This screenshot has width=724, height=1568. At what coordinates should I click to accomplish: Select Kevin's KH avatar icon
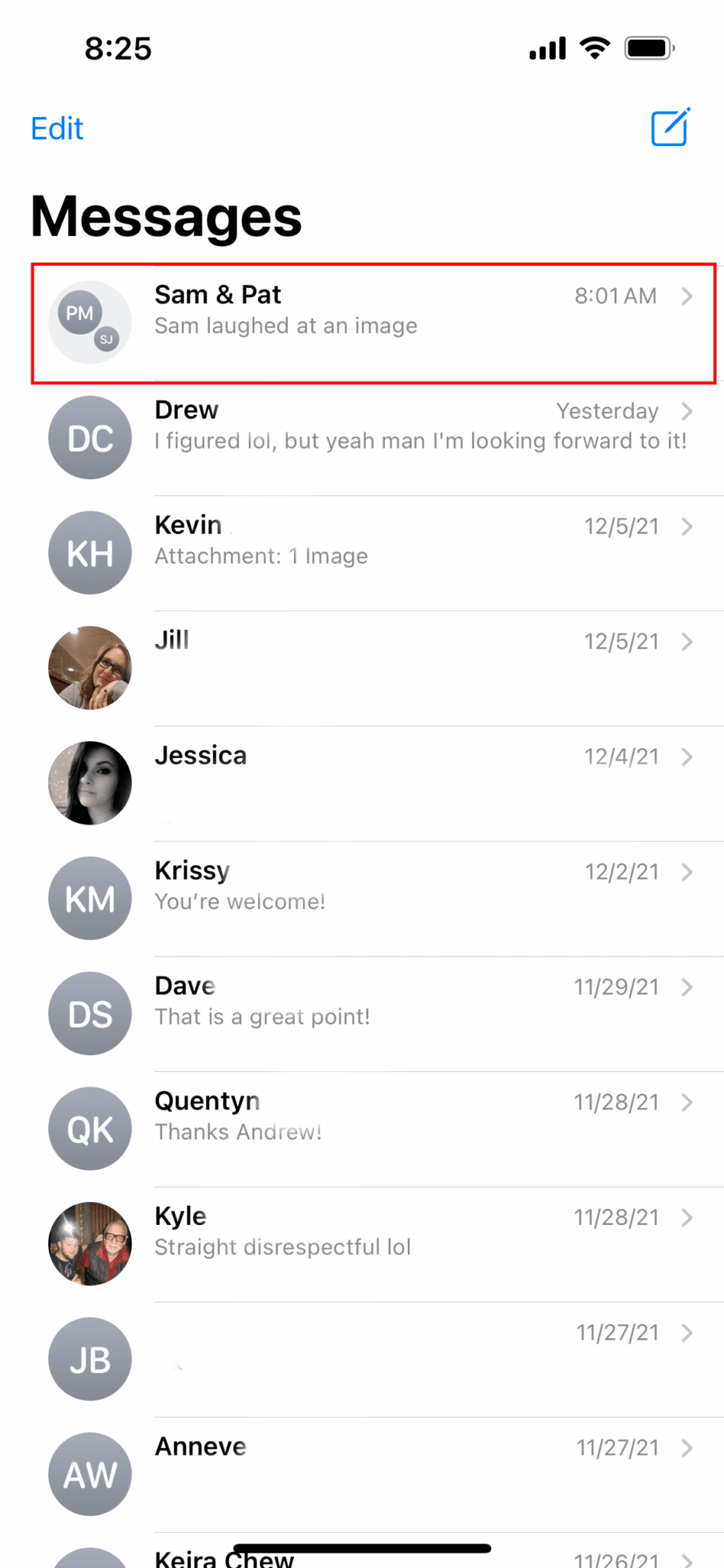[x=90, y=553]
